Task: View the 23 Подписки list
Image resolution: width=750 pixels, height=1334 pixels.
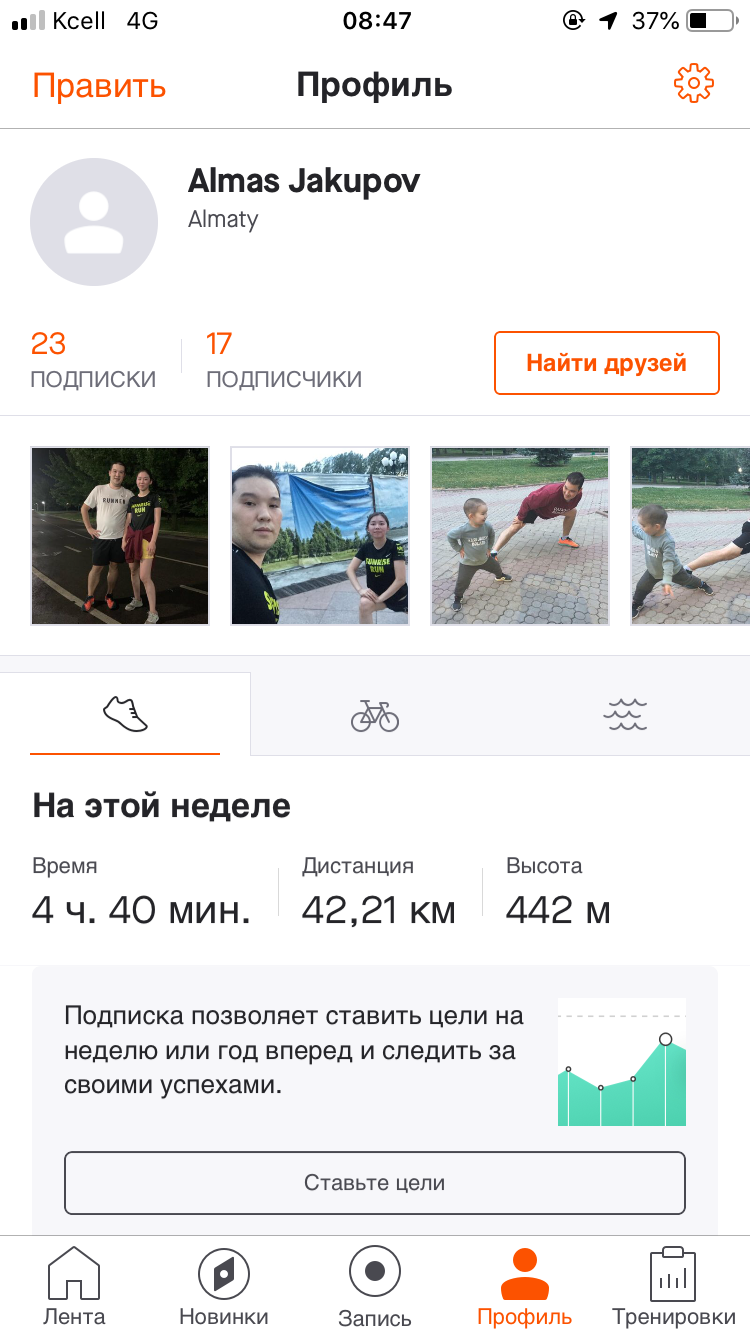Action: (93, 361)
